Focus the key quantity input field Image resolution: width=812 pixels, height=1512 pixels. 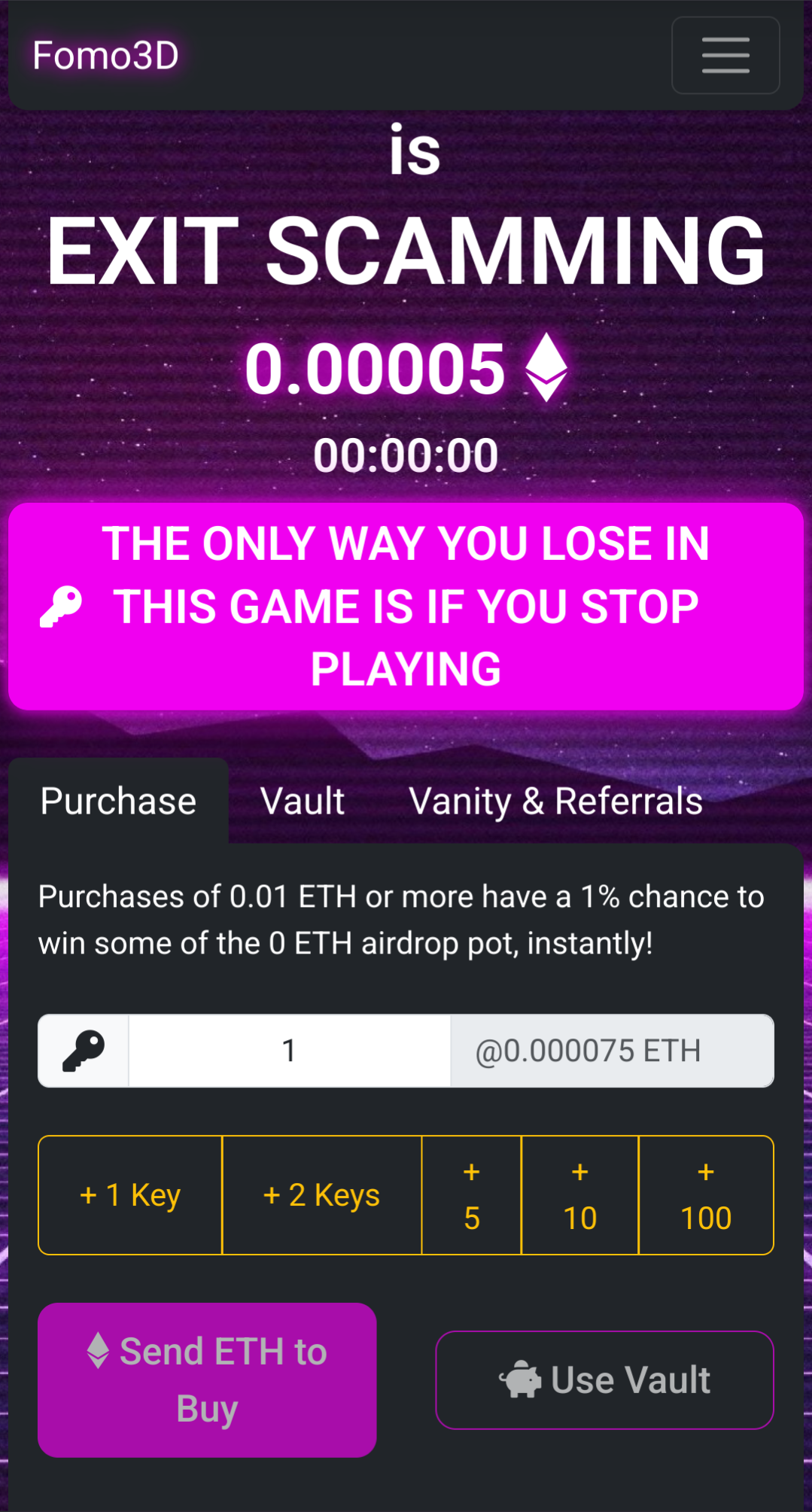tap(289, 1051)
